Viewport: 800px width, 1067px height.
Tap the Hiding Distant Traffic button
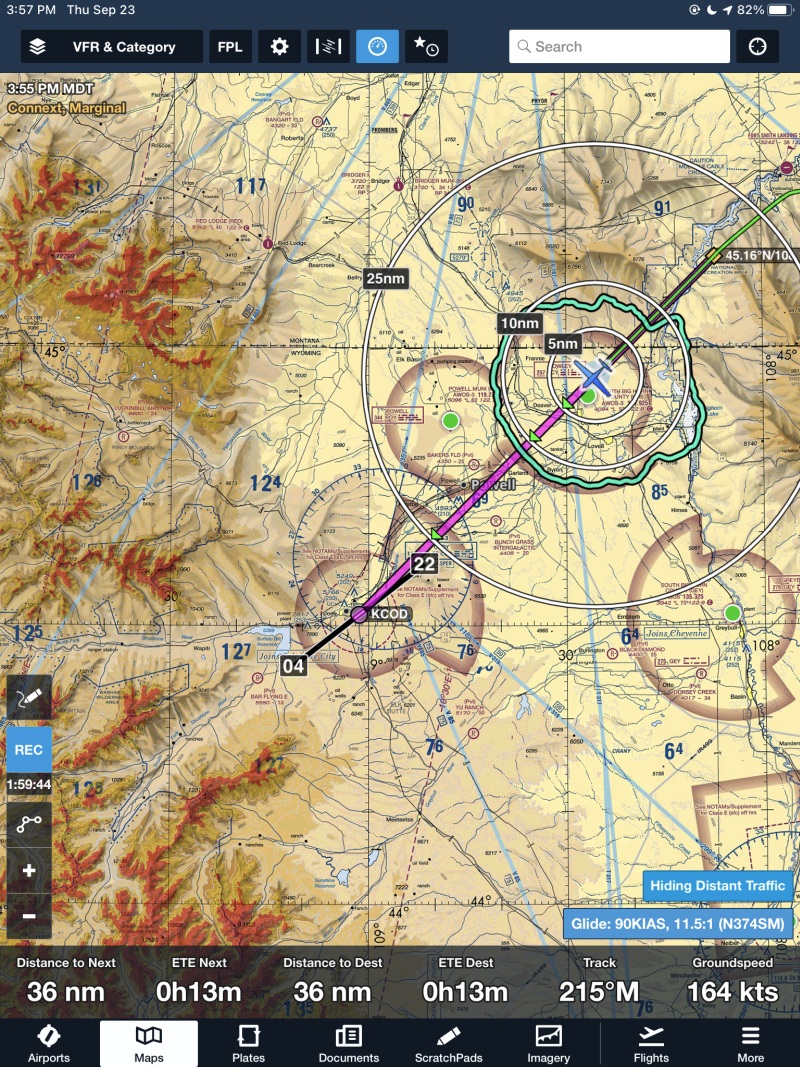[x=718, y=886]
